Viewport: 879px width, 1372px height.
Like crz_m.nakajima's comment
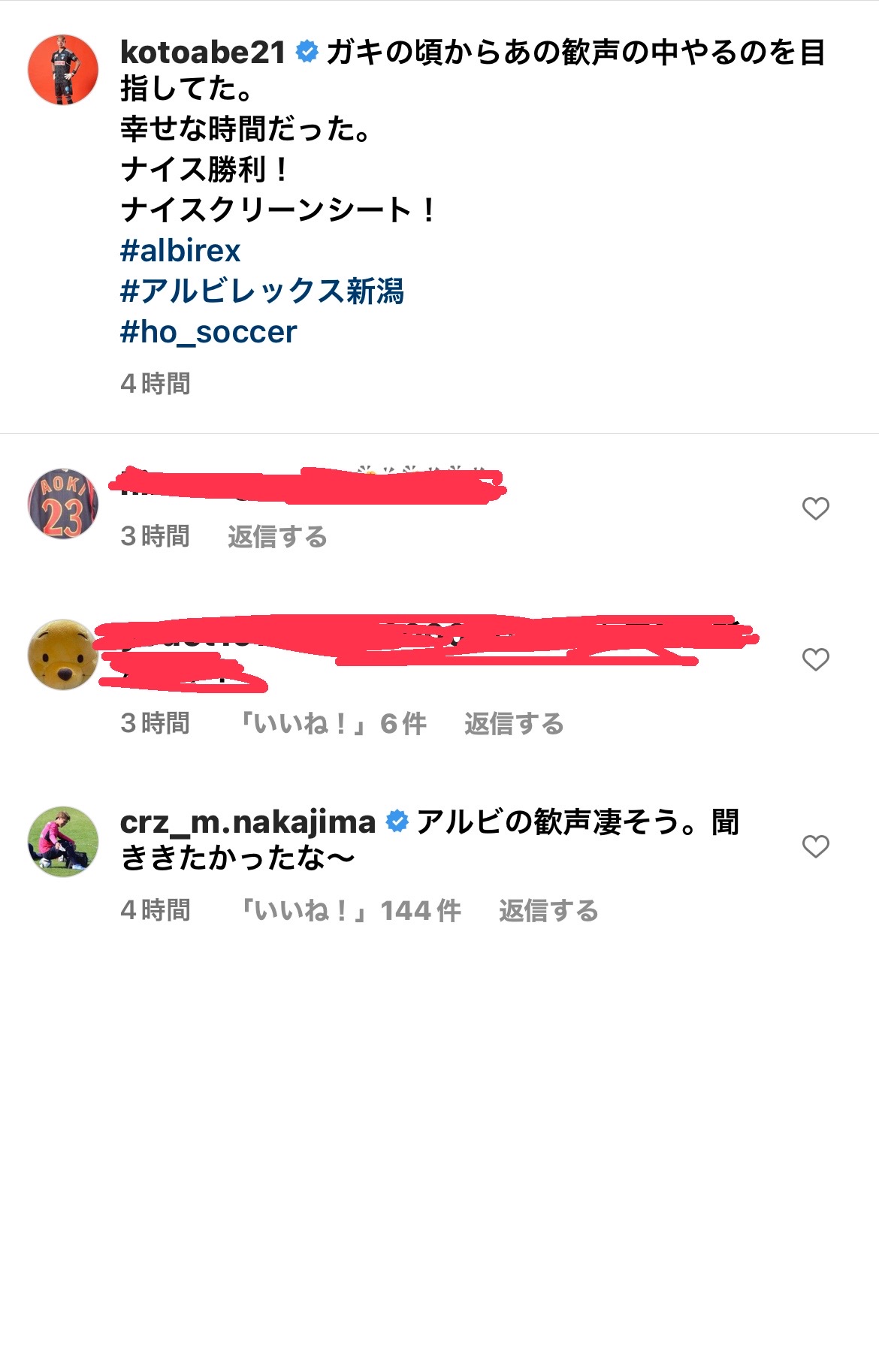click(815, 846)
